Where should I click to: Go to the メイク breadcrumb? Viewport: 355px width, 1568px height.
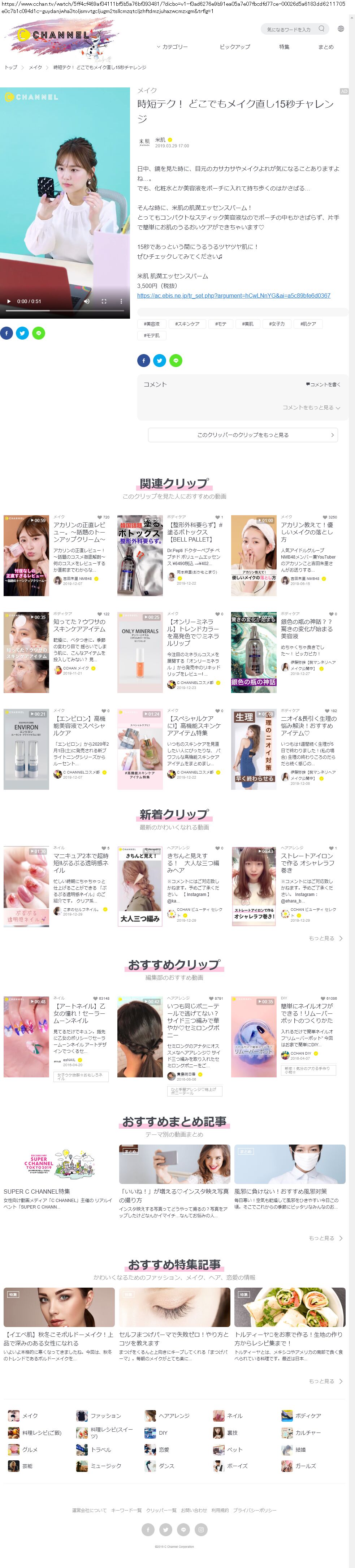(36, 68)
